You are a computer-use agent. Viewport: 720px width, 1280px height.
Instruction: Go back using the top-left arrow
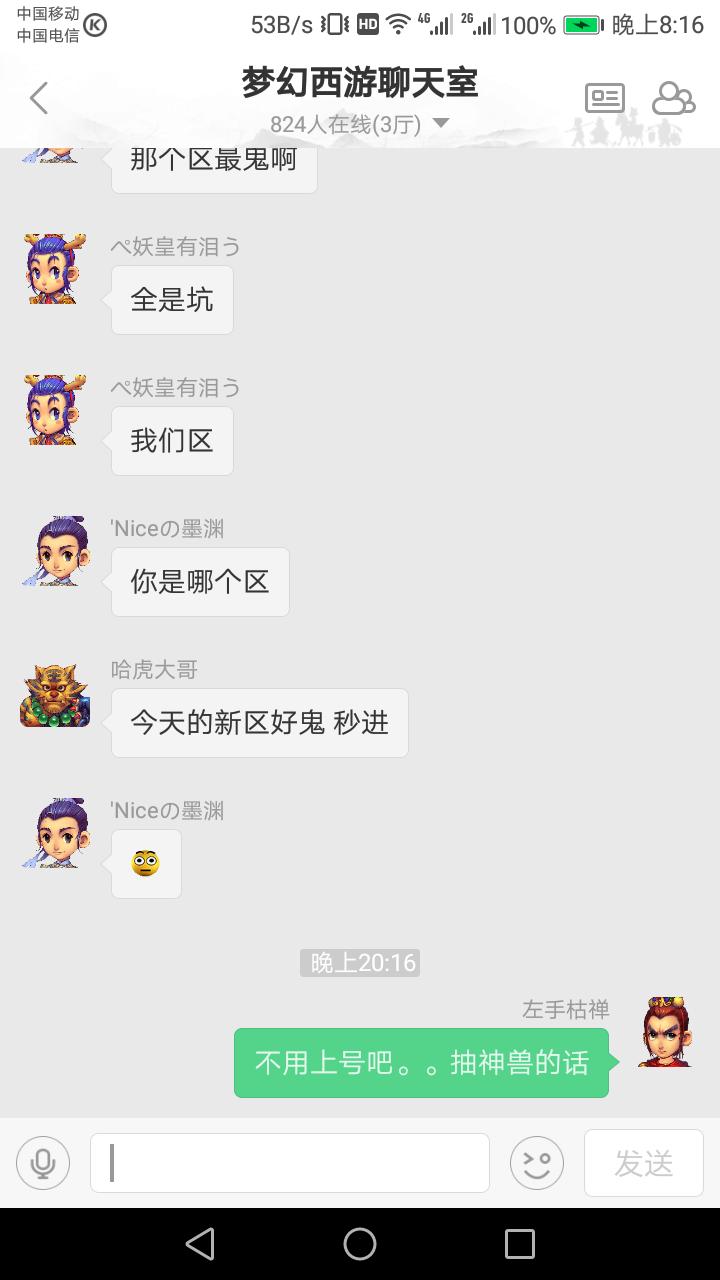pos(39,99)
